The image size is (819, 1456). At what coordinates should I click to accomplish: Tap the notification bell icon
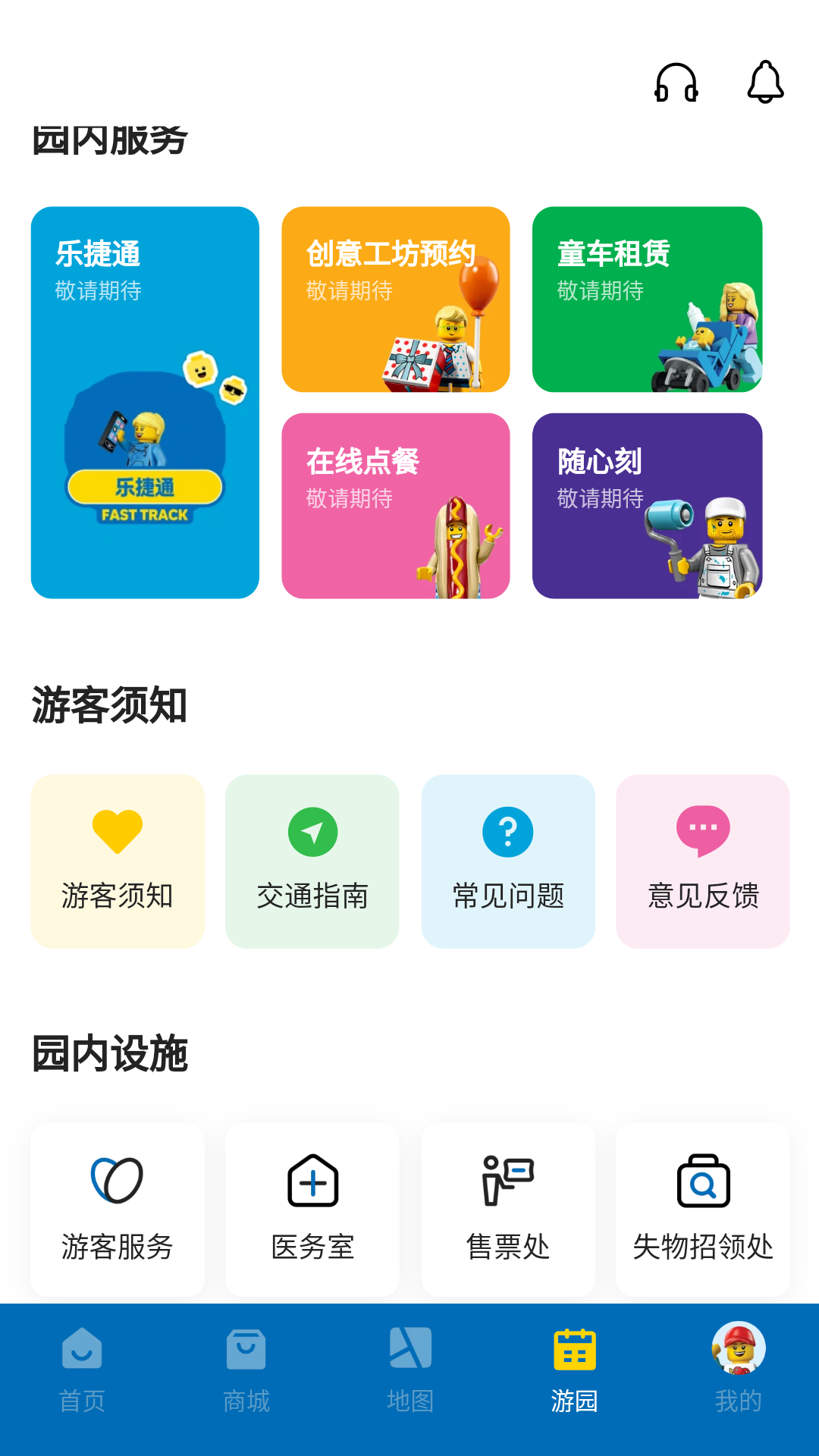(764, 81)
